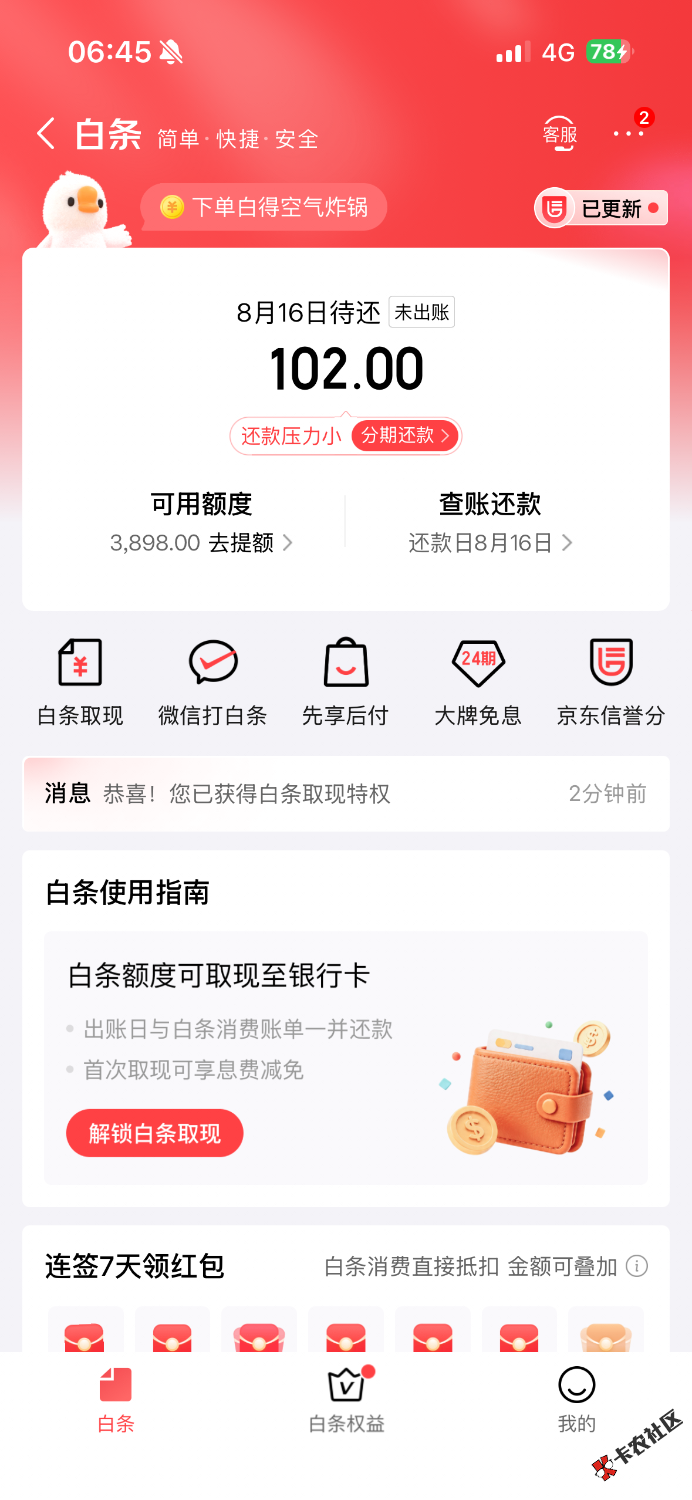This screenshot has width=692, height=1500.
Task: Open 客服 customer service
Action: 559,134
